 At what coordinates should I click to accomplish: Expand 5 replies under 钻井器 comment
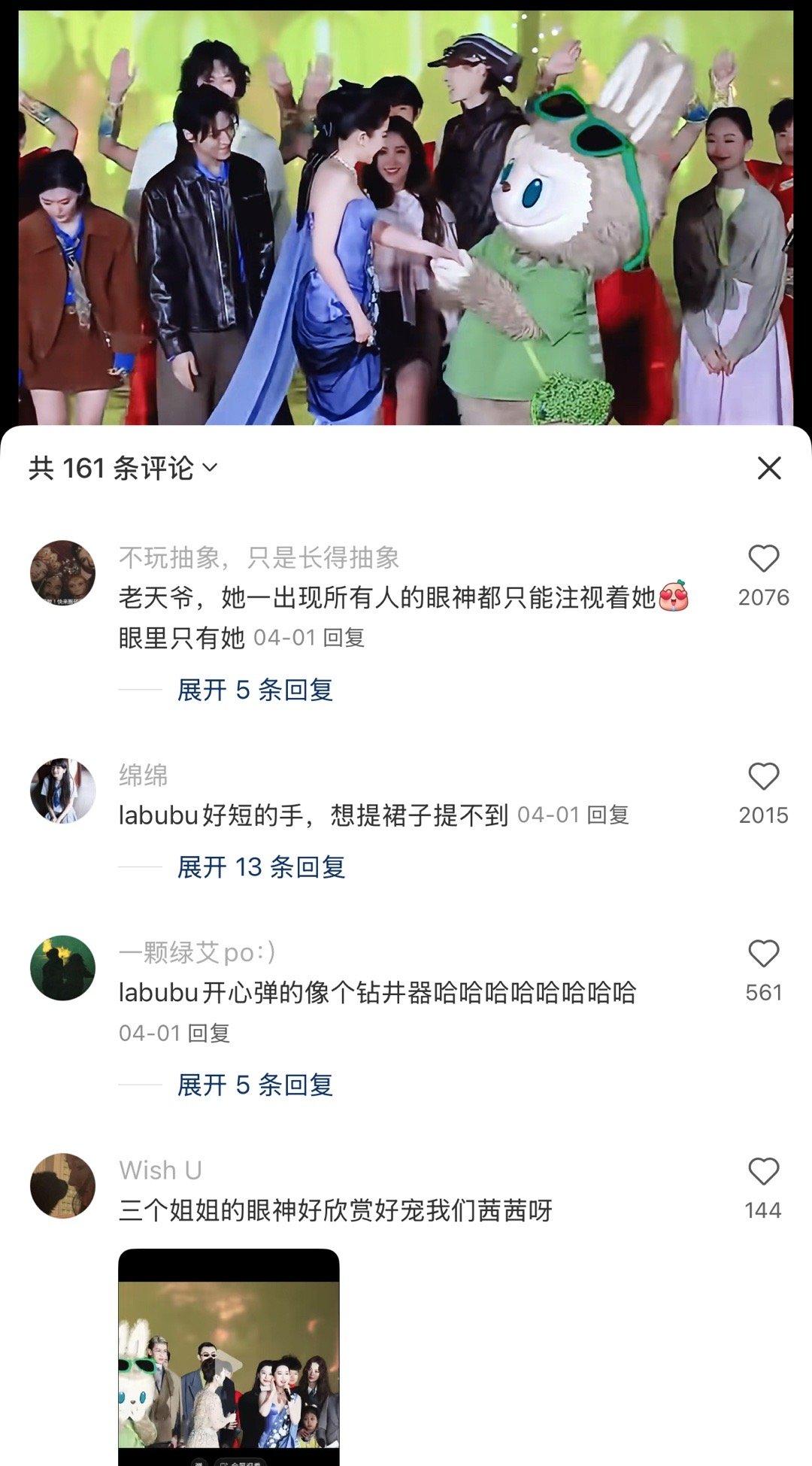[255, 1085]
